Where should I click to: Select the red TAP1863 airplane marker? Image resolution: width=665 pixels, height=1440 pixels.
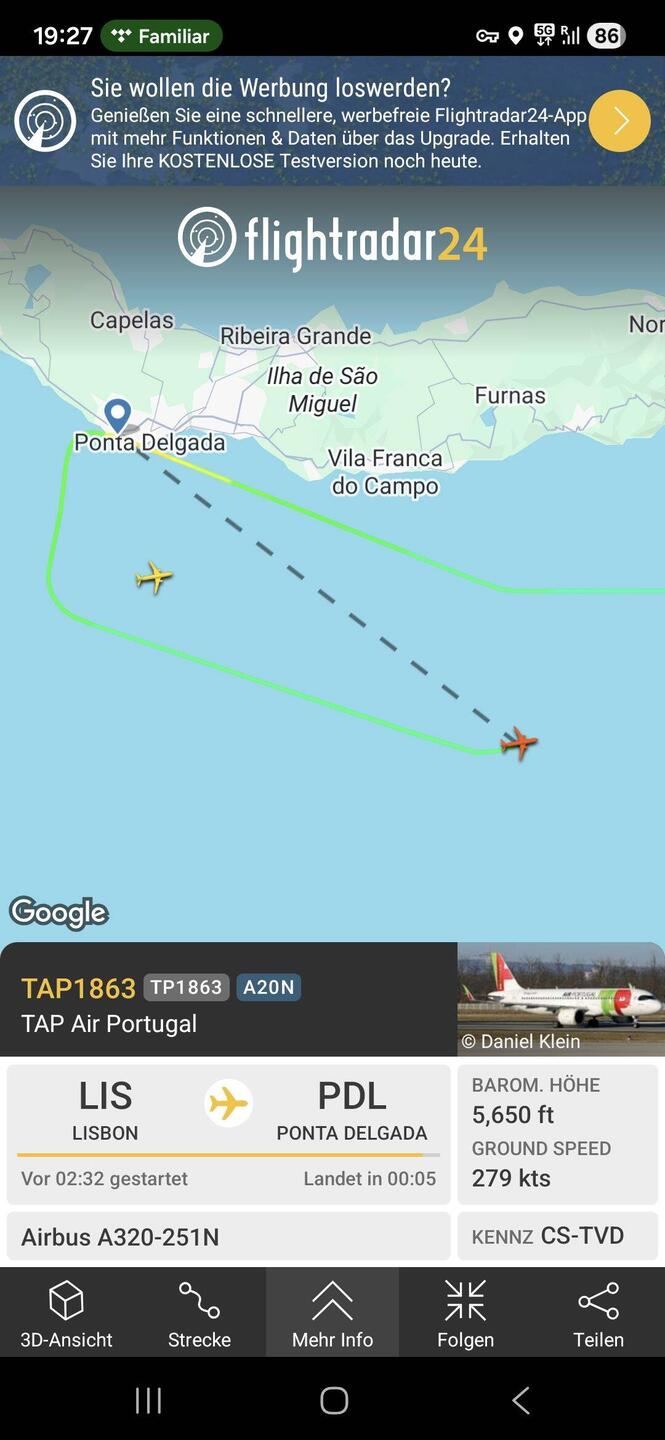tap(519, 742)
